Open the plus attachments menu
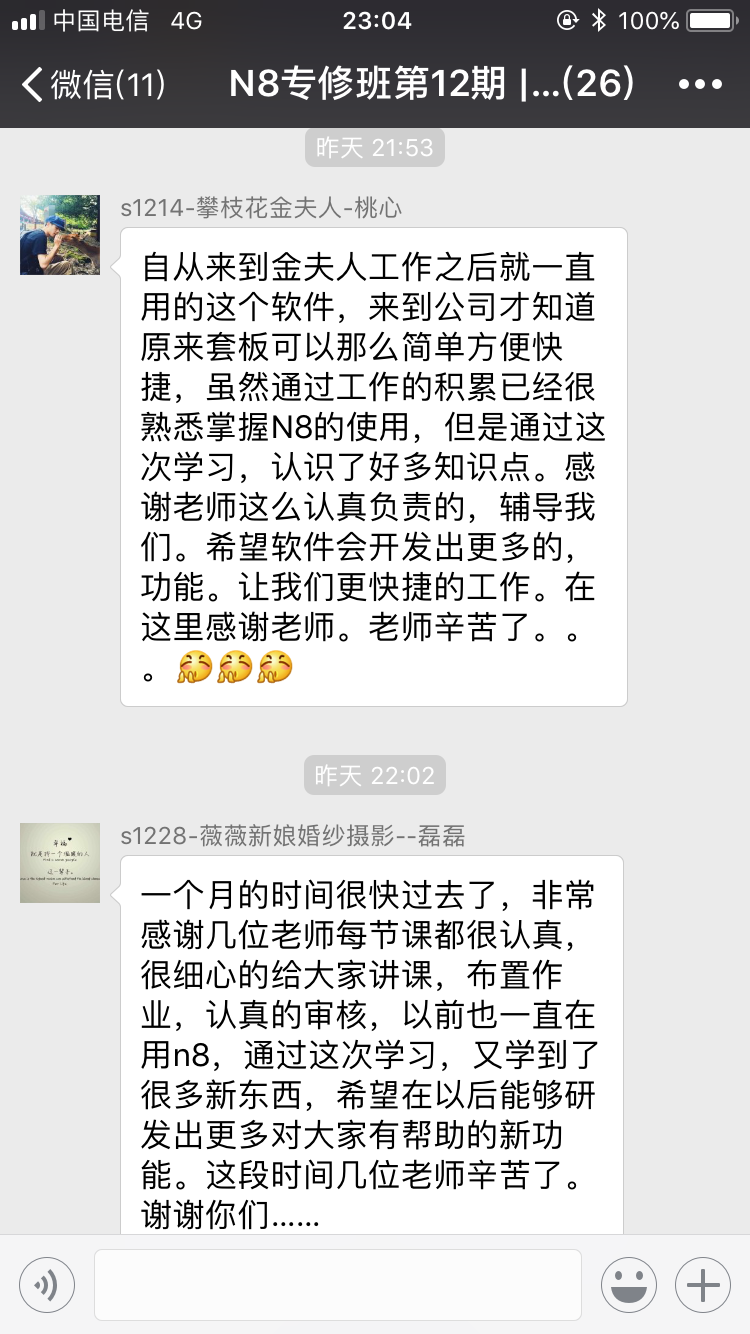This screenshot has width=750, height=1334. point(703,1285)
